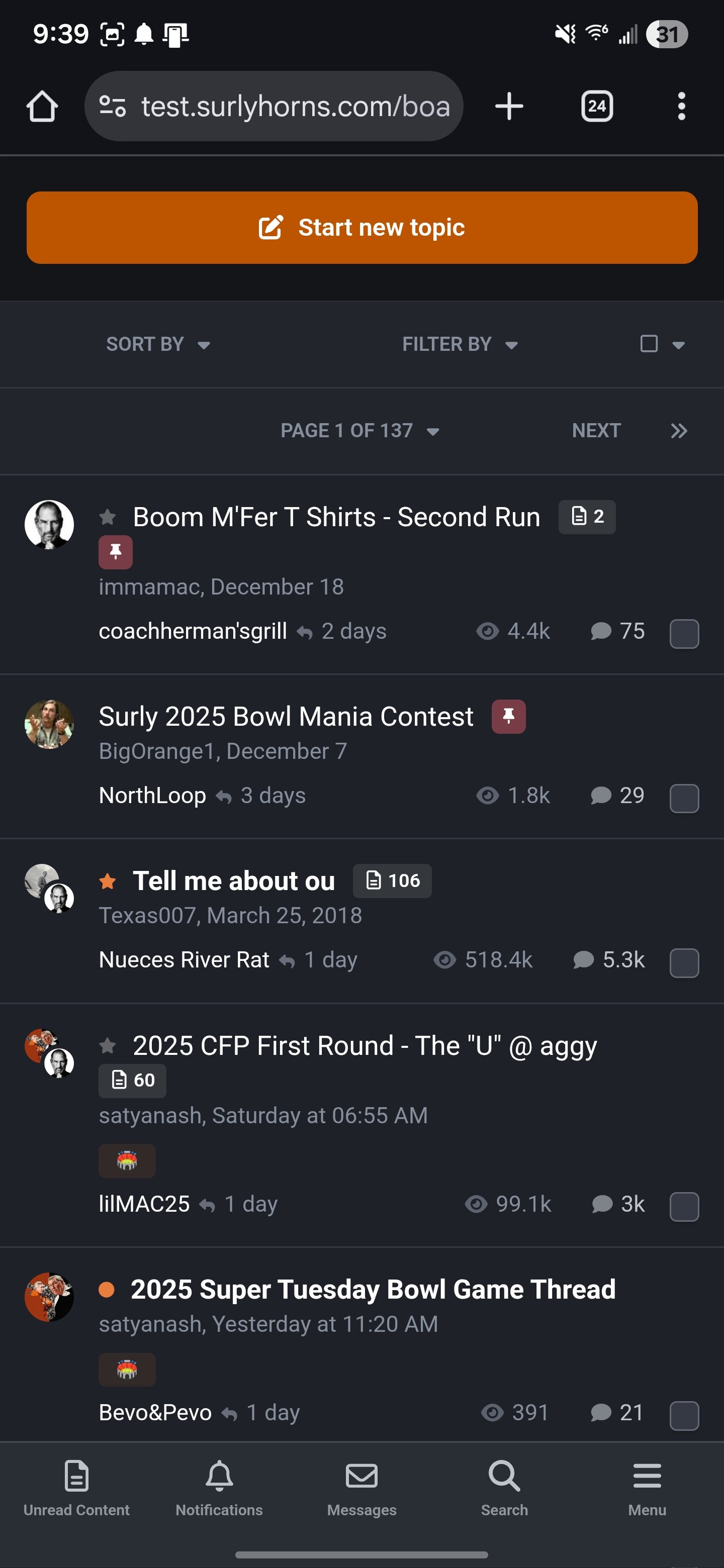The image size is (724, 1568).
Task: Open the Tell me about ou thread
Action: pyautogui.click(x=234, y=881)
